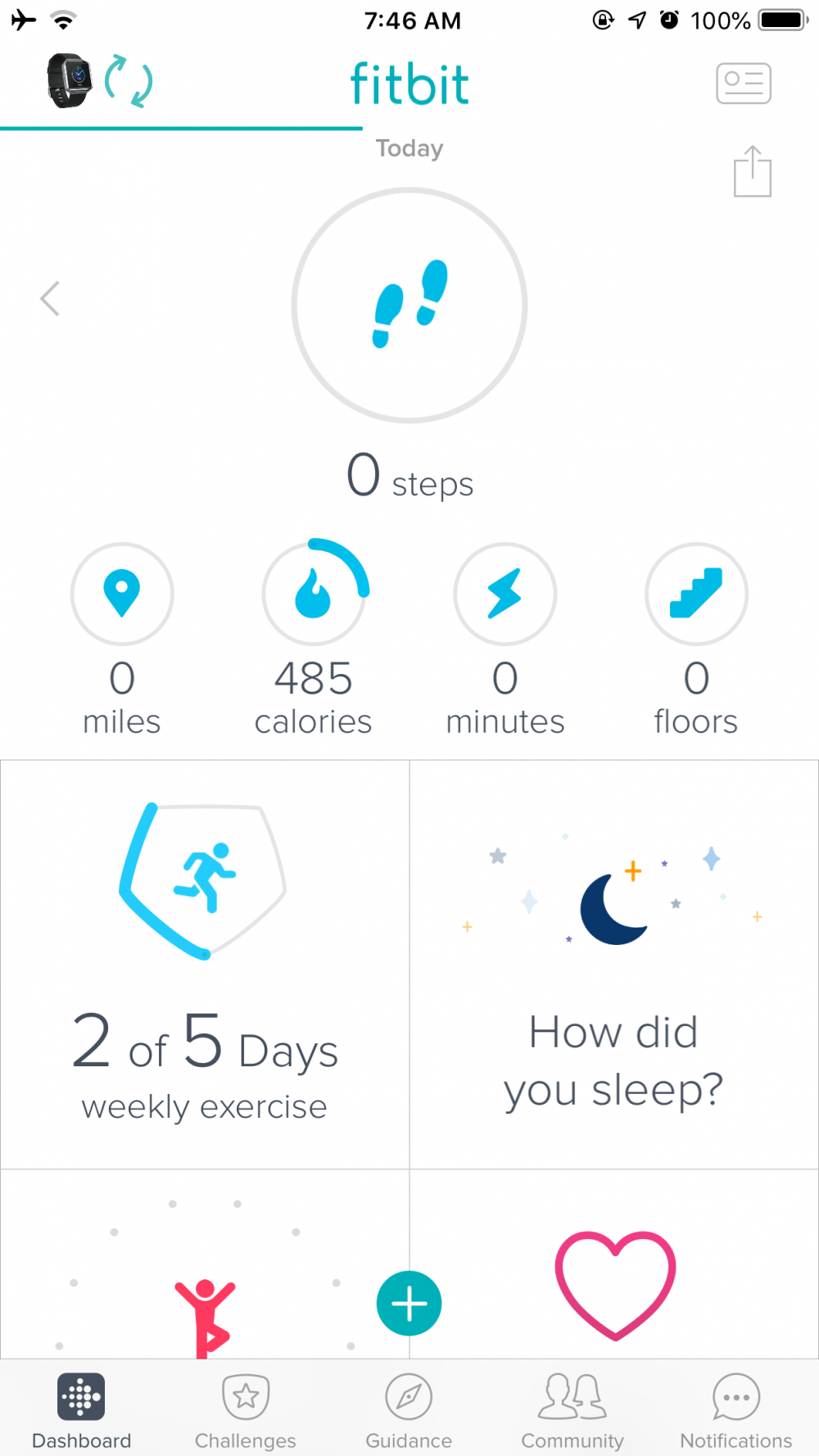Open the calories burned stat
The image size is (819, 1456).
click(314, 594)
